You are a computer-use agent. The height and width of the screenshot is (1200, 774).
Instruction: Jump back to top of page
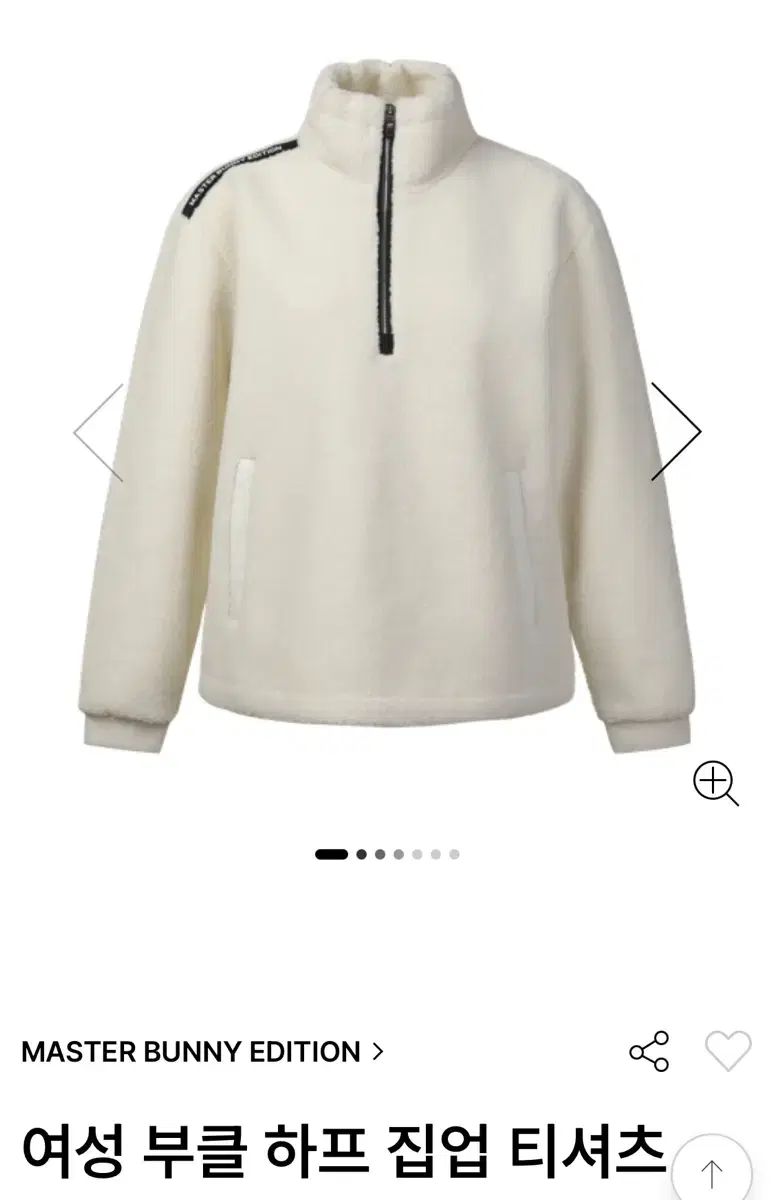tap(711, 1171)
